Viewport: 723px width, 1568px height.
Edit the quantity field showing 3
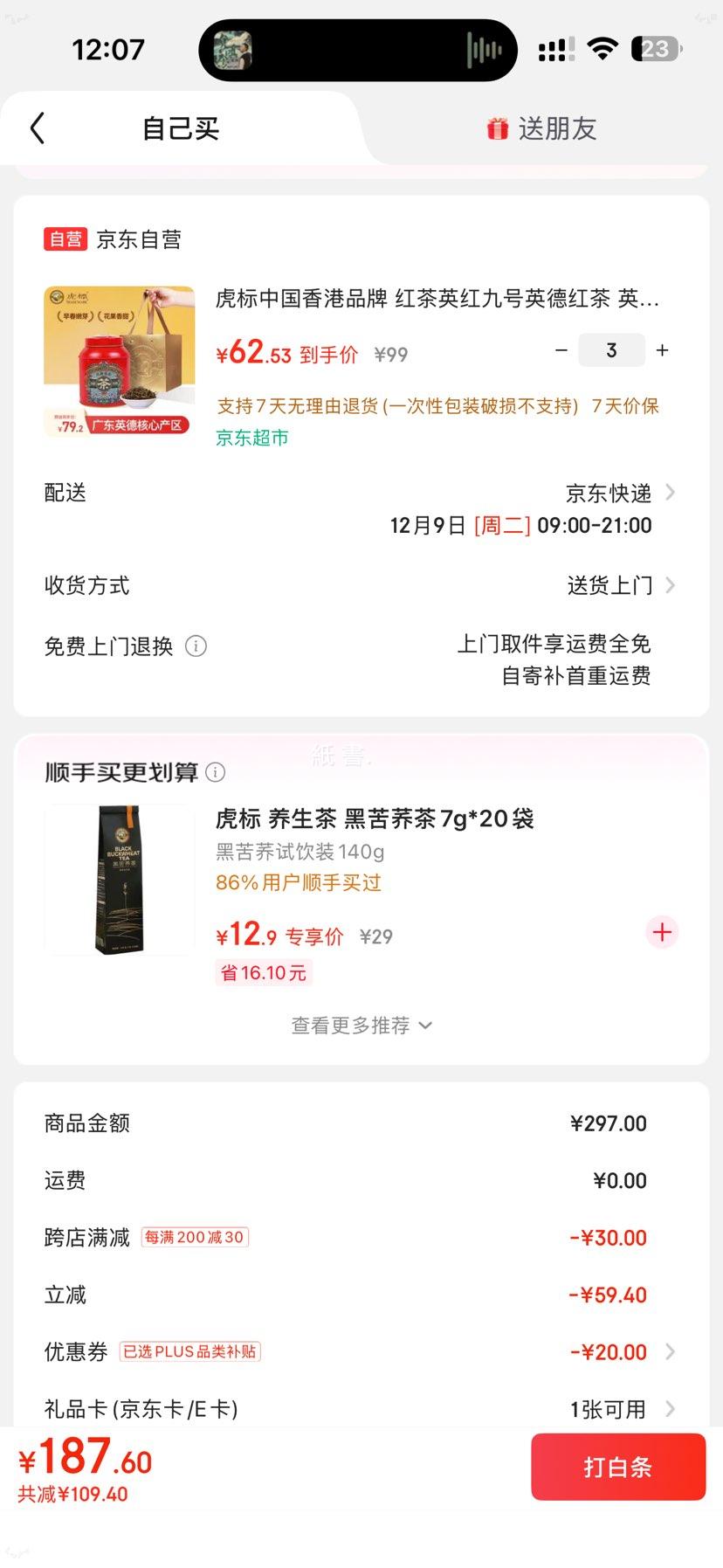(x=611, y=350)
